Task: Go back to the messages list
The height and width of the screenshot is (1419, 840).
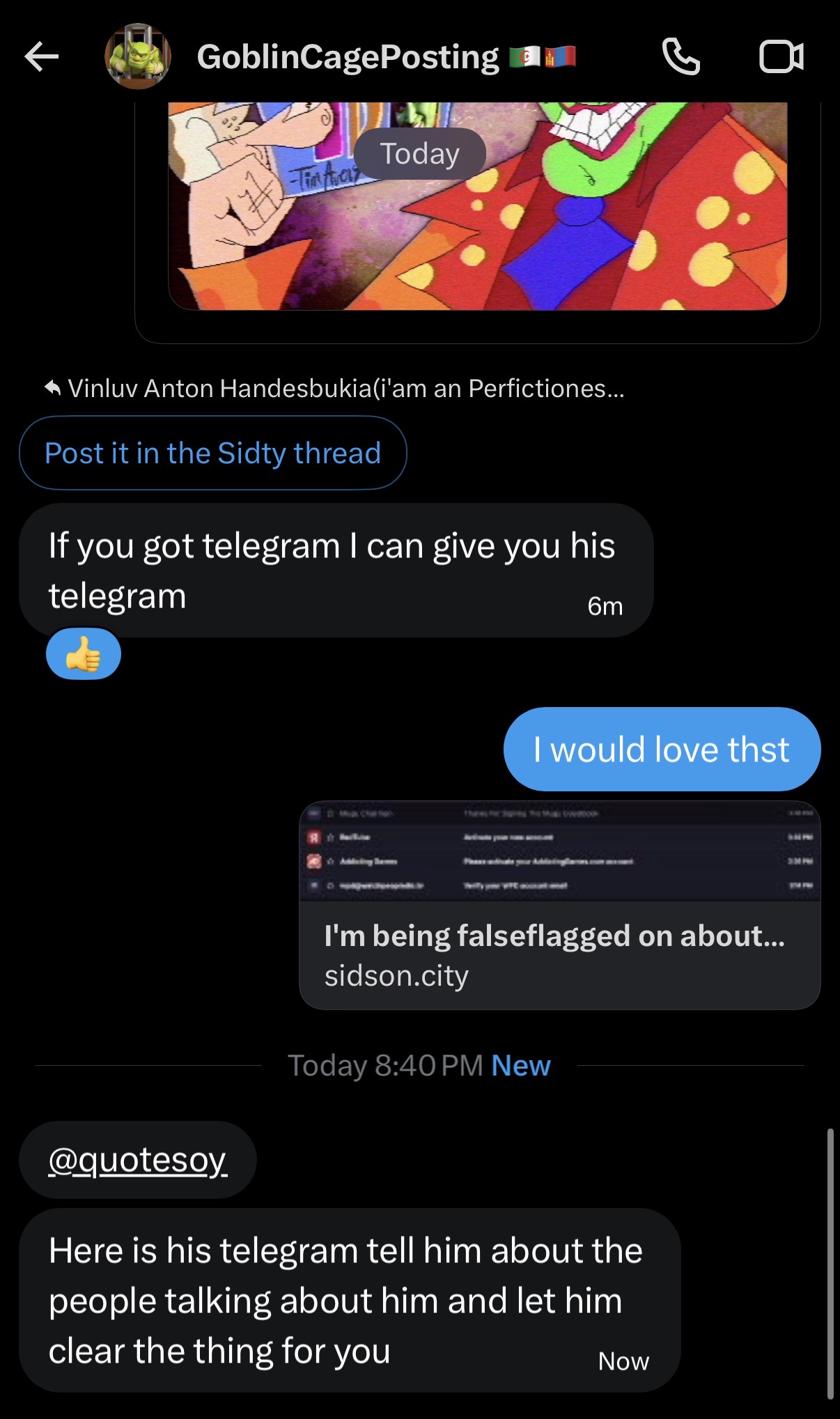Action: (41, 56)
